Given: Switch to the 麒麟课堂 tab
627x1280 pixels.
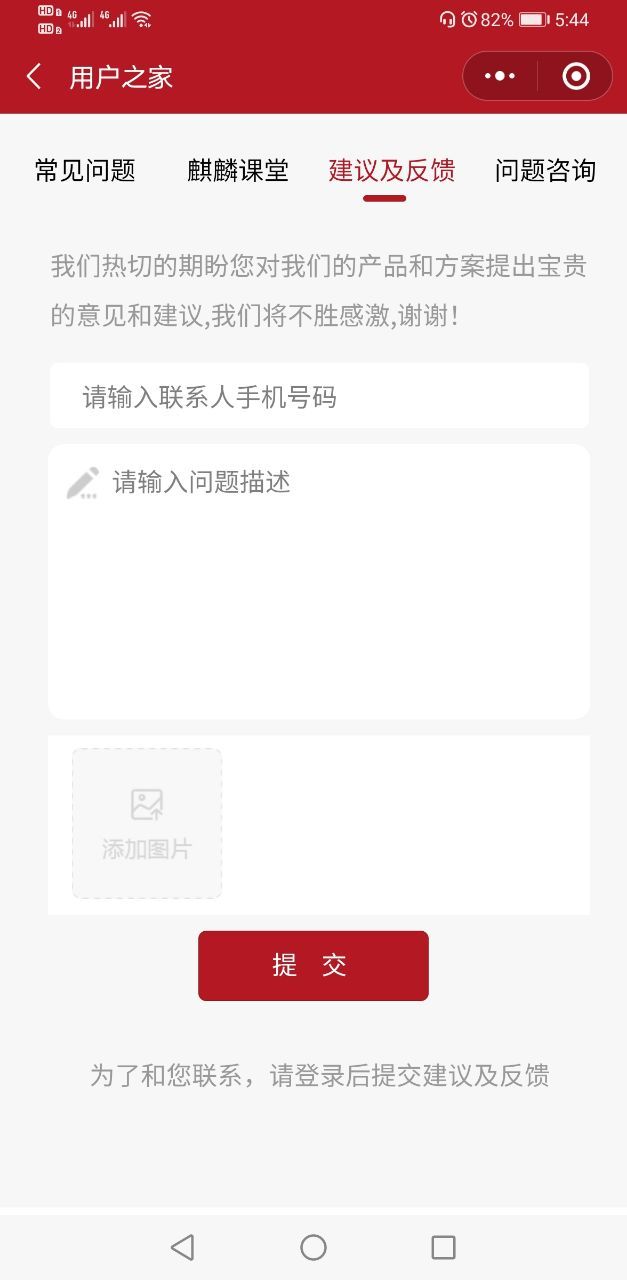Looking at the screenshot, I should click(x=238, y=171).
